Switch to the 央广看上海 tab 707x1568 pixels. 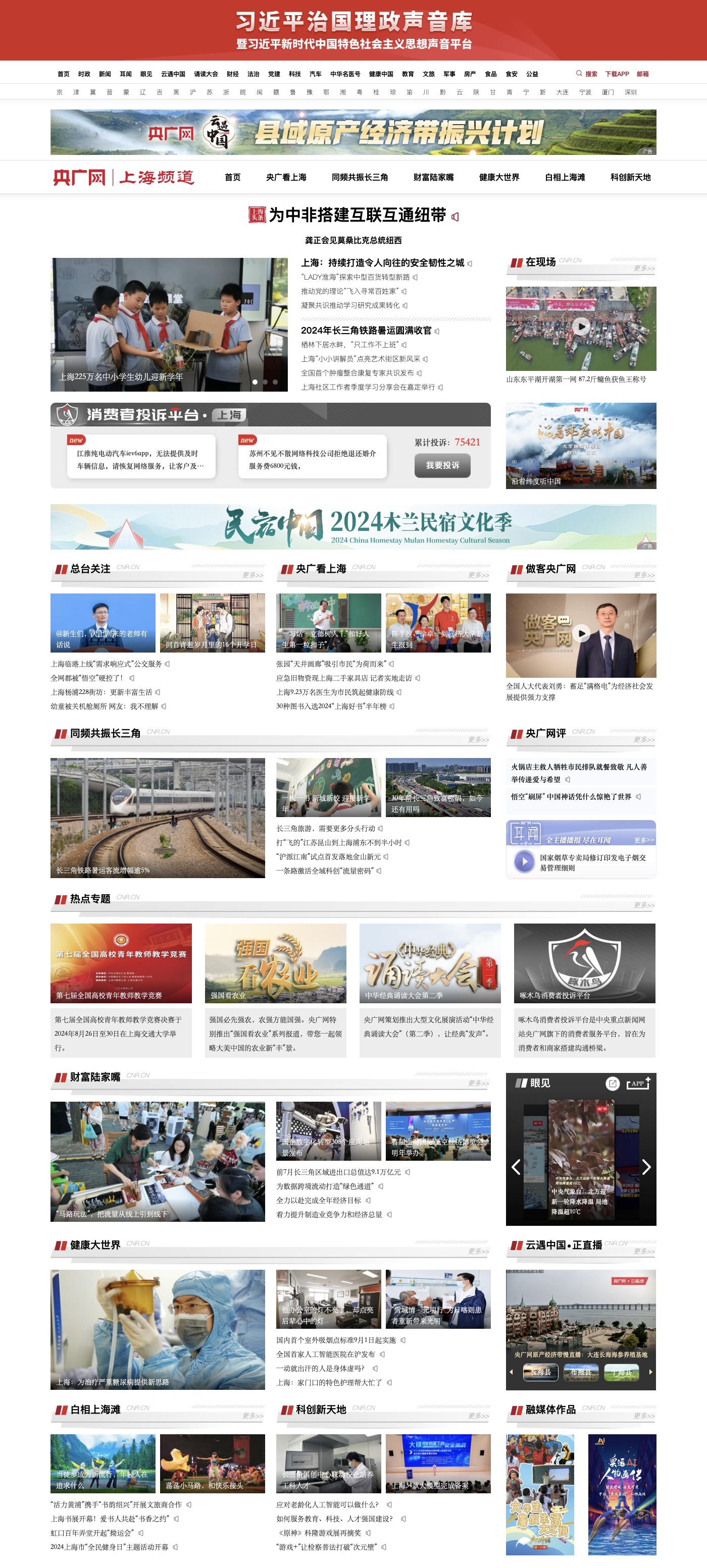pyautogui.click(x=286, y=177)
